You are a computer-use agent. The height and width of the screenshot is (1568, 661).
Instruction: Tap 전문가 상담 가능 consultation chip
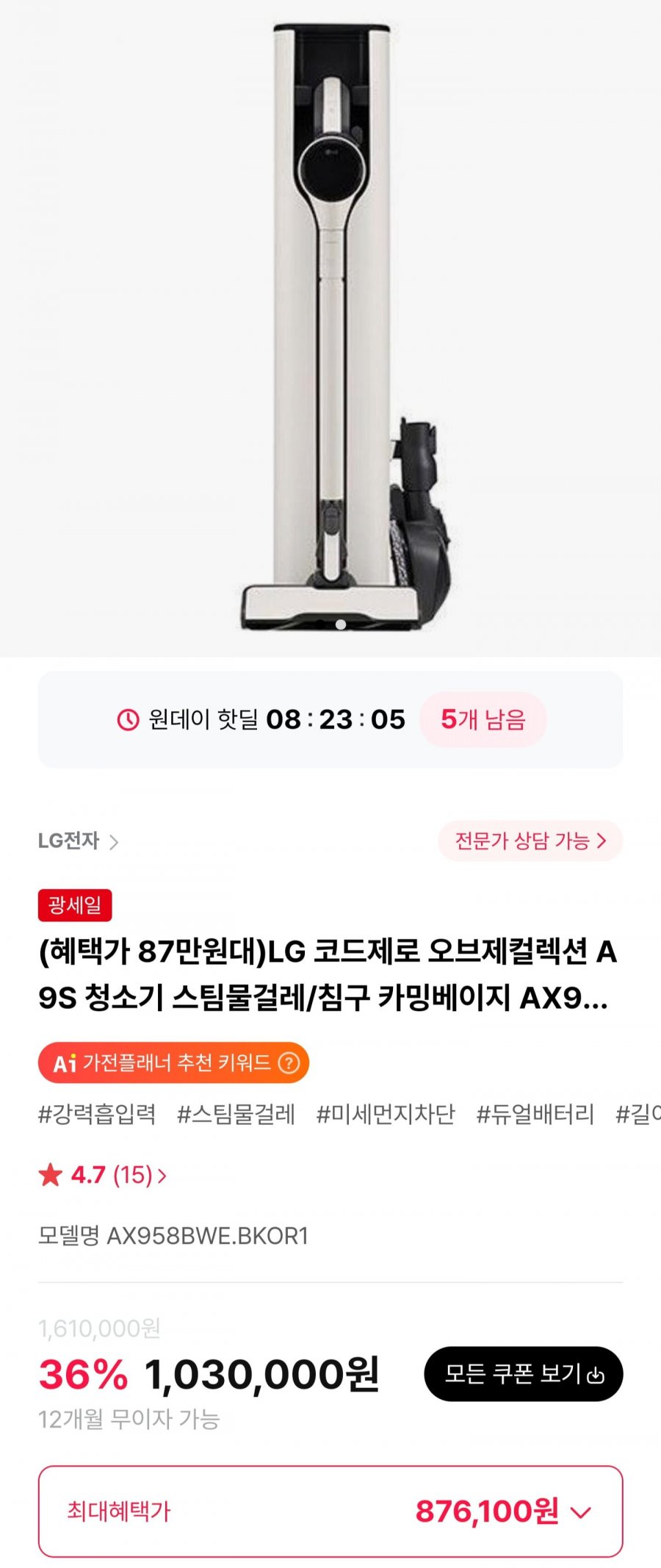(x=530, y=841)
